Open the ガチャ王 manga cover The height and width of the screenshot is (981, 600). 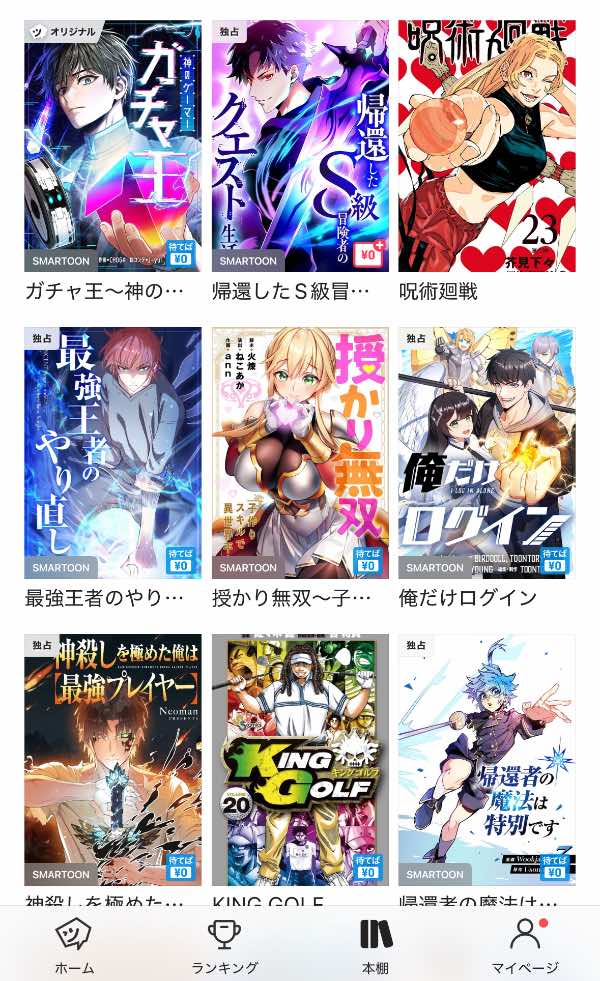(x=112, y=146)
